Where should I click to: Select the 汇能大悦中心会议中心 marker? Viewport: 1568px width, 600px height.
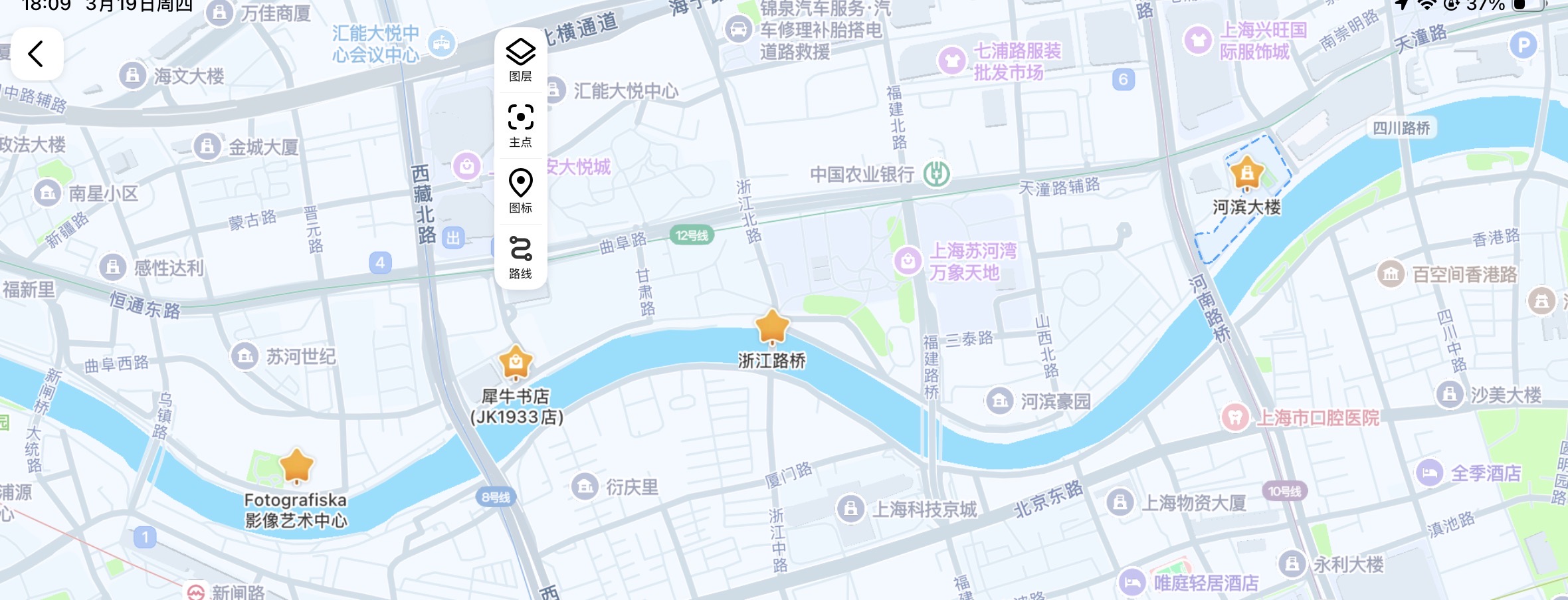pyautogui.click(x=442, y=44)
